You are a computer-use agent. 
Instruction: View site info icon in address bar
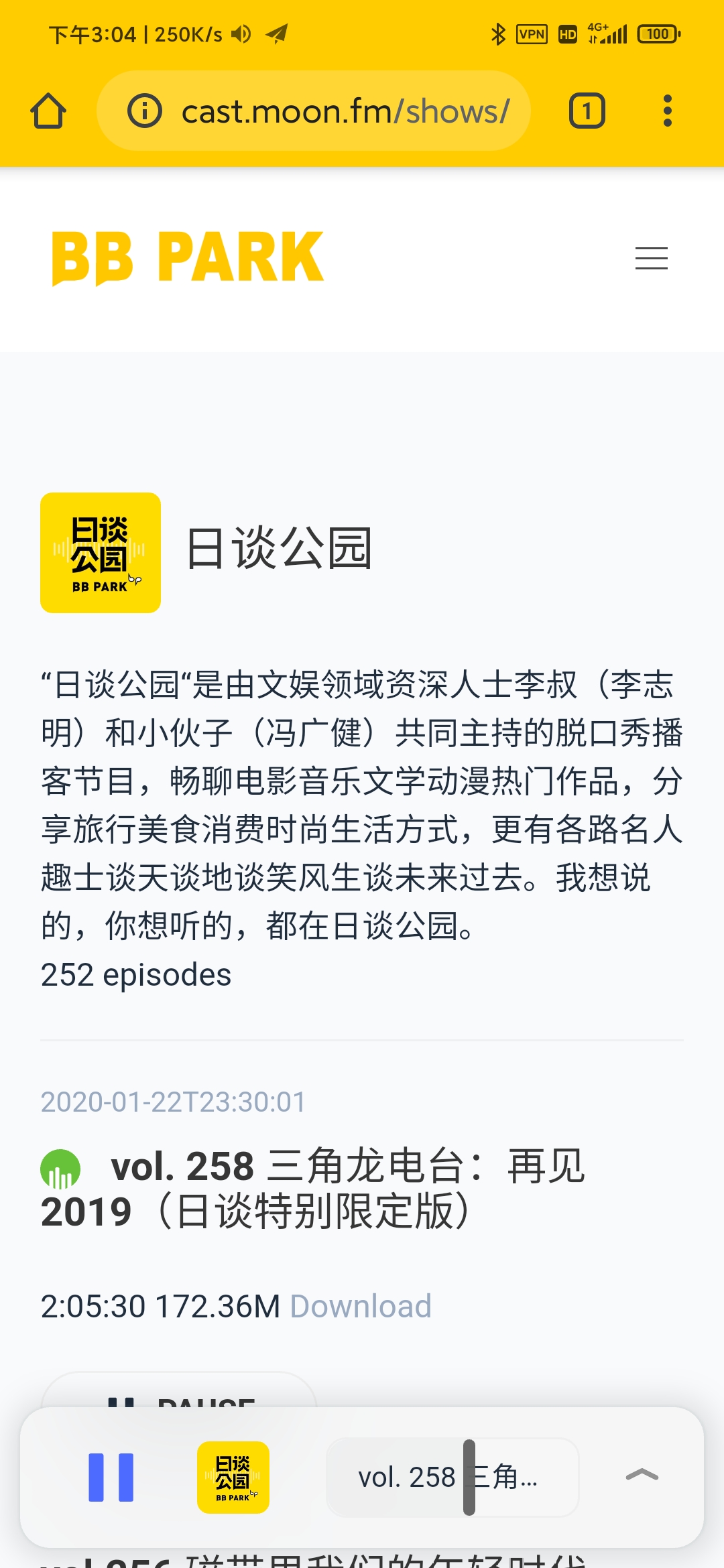[x=145, y=111]
